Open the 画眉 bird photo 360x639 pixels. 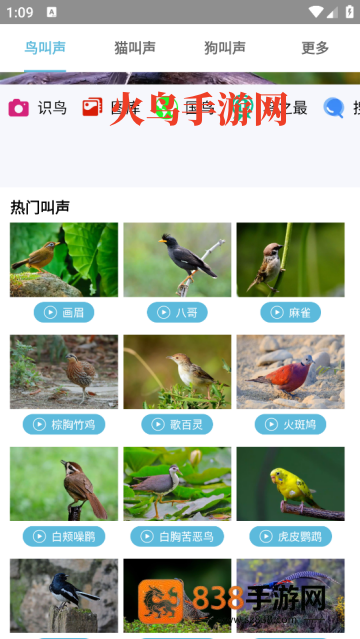coord(64,260)
